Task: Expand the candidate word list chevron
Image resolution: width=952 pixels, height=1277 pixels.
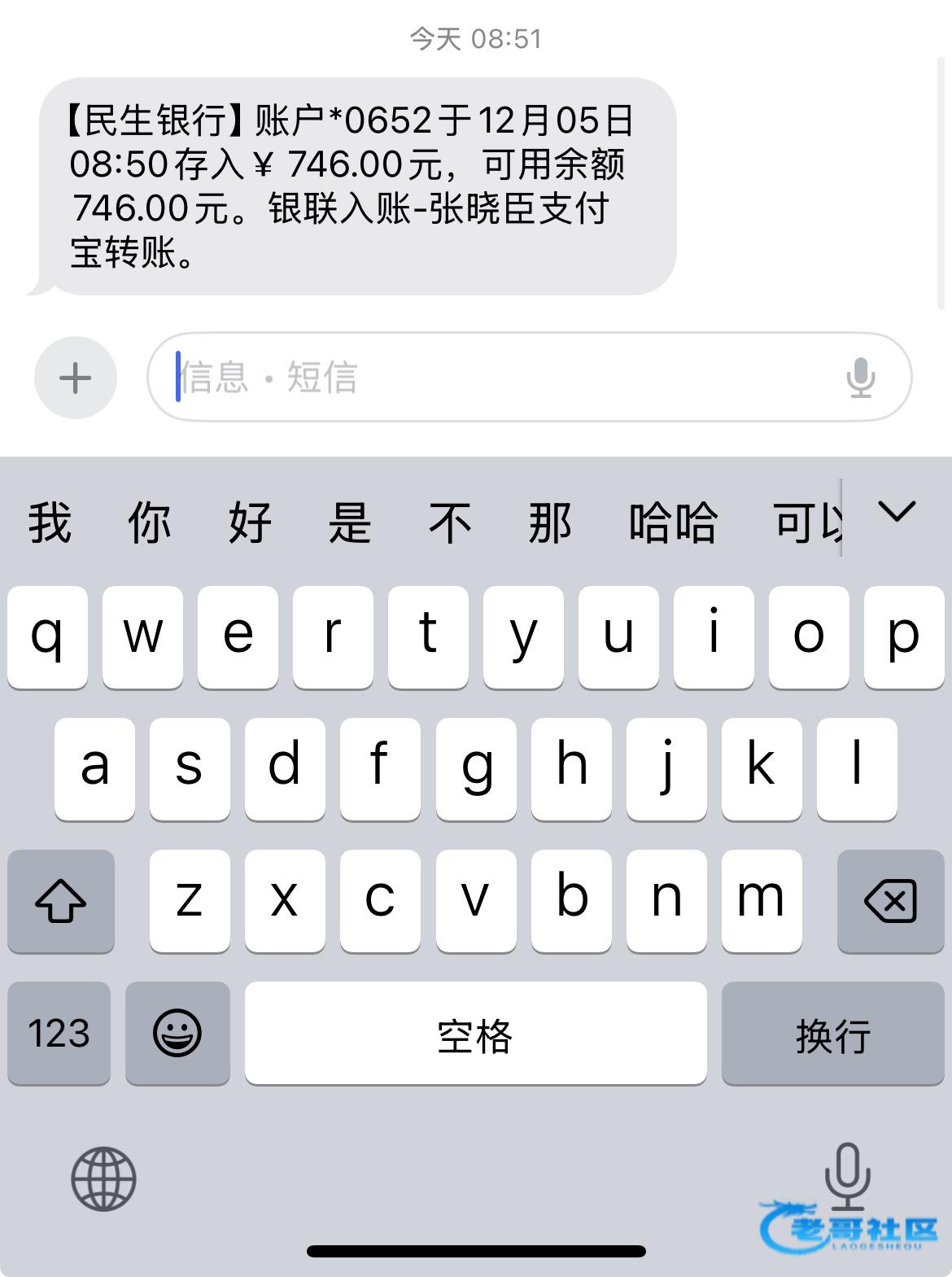Action: [897, 513]
